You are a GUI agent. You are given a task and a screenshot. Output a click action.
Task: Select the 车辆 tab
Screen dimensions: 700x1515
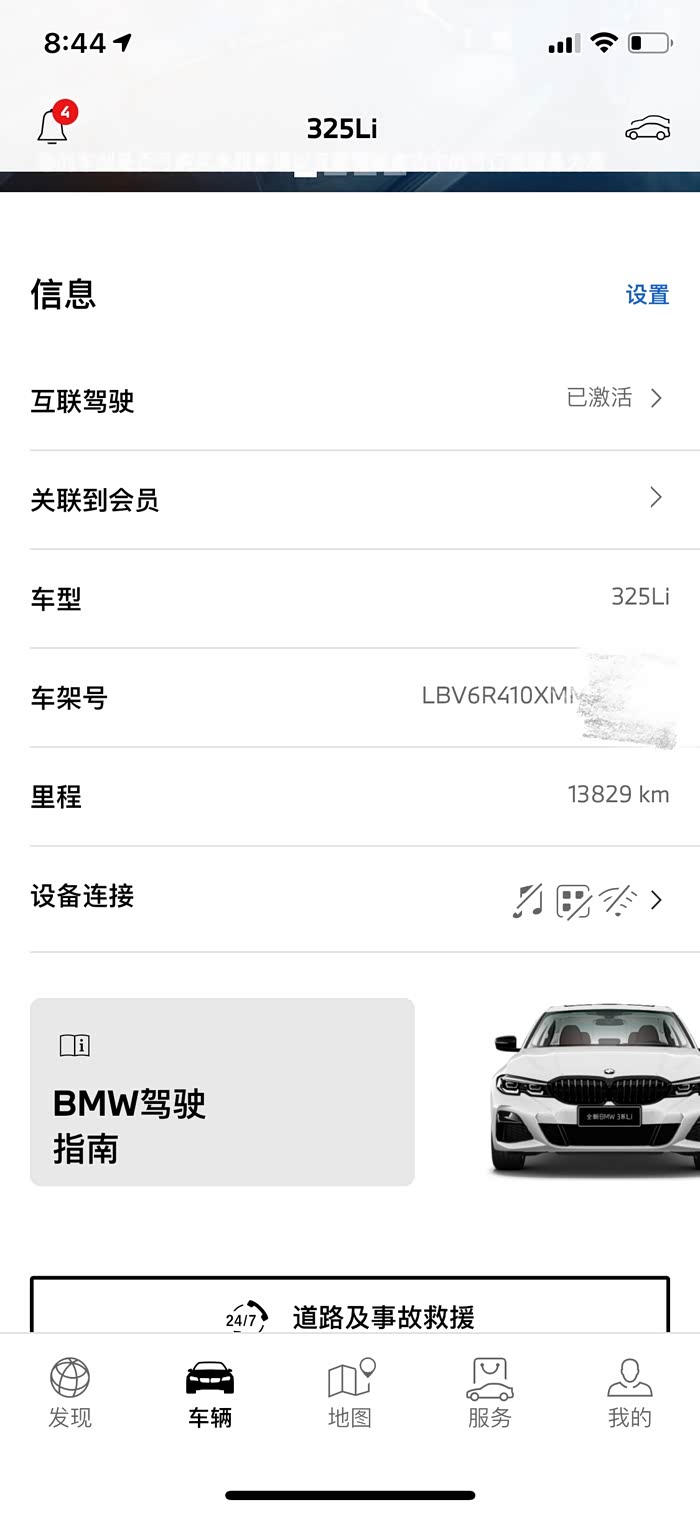(210, 1392)
